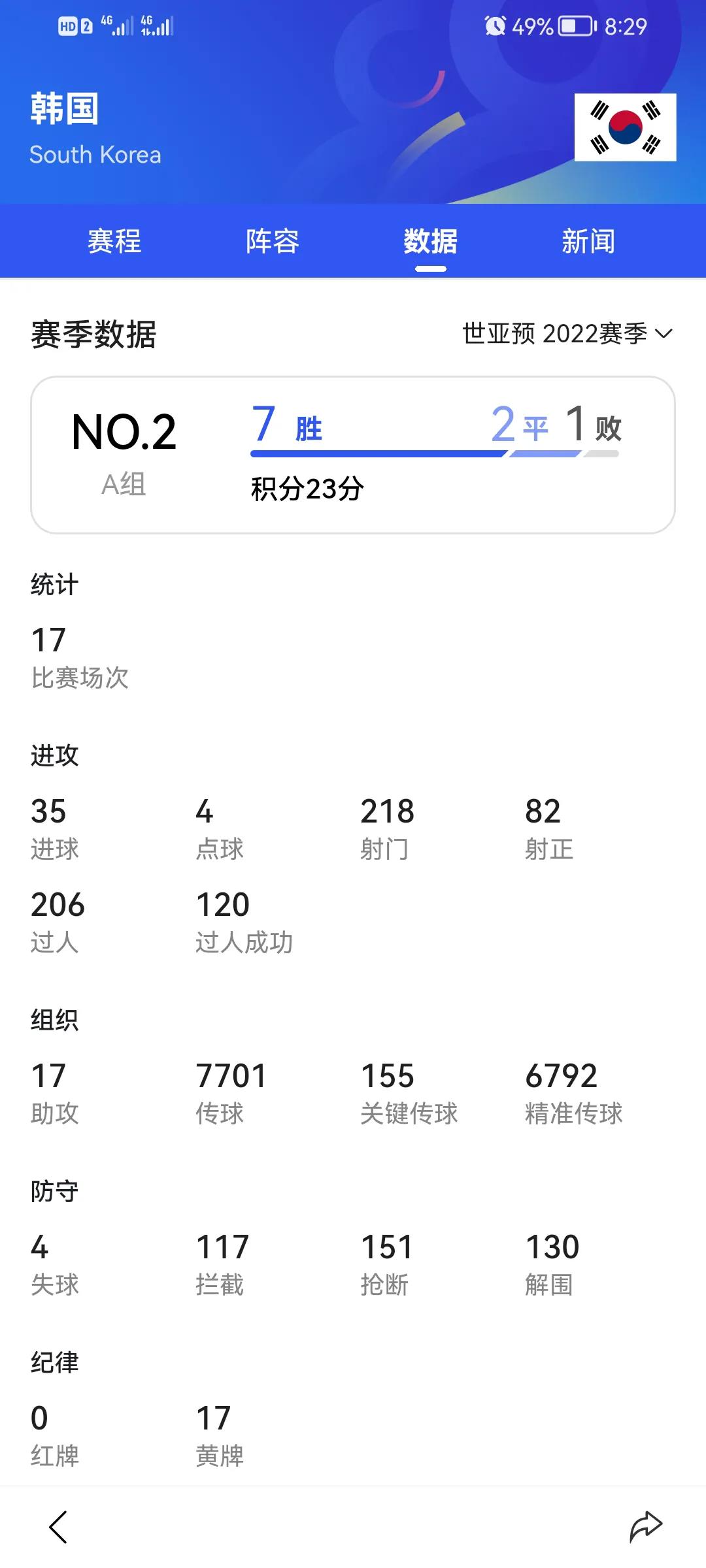Screen dimensions: 706x1568
Task: Tap the clock showing 8:29
Action: tap(628, 26)
